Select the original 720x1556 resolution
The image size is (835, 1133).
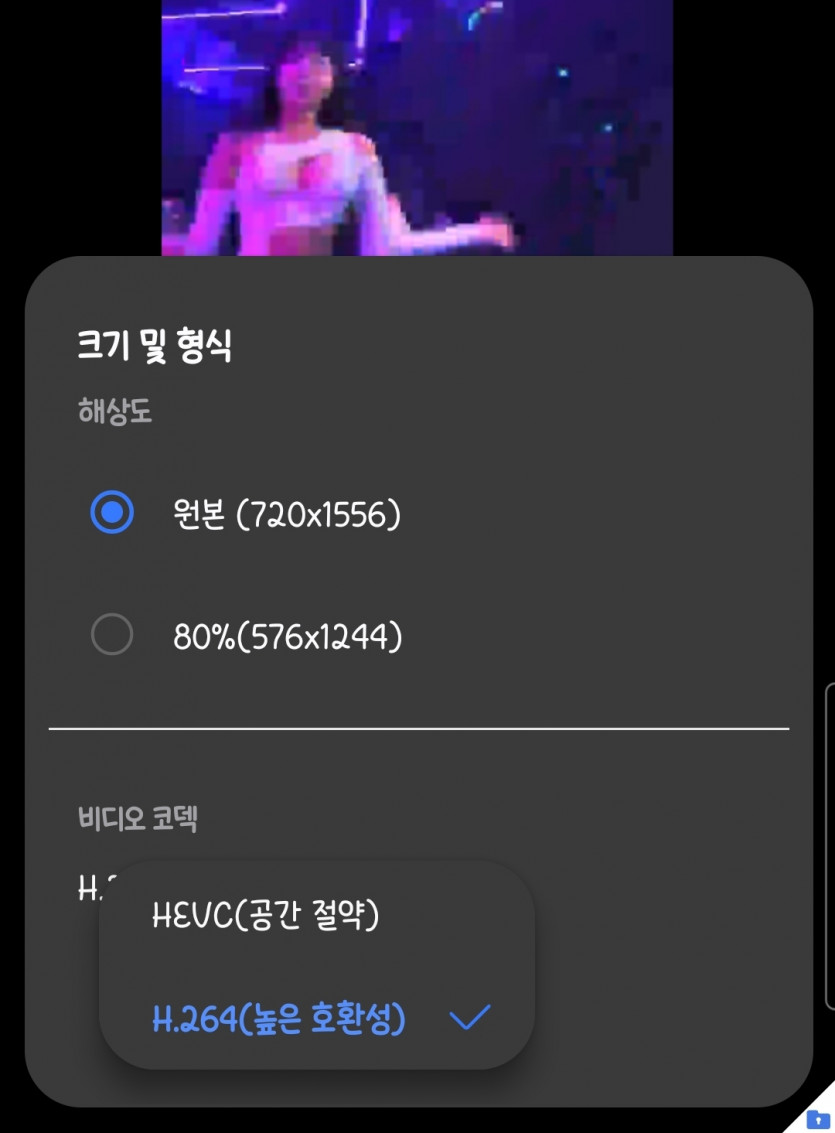point(112,514)
